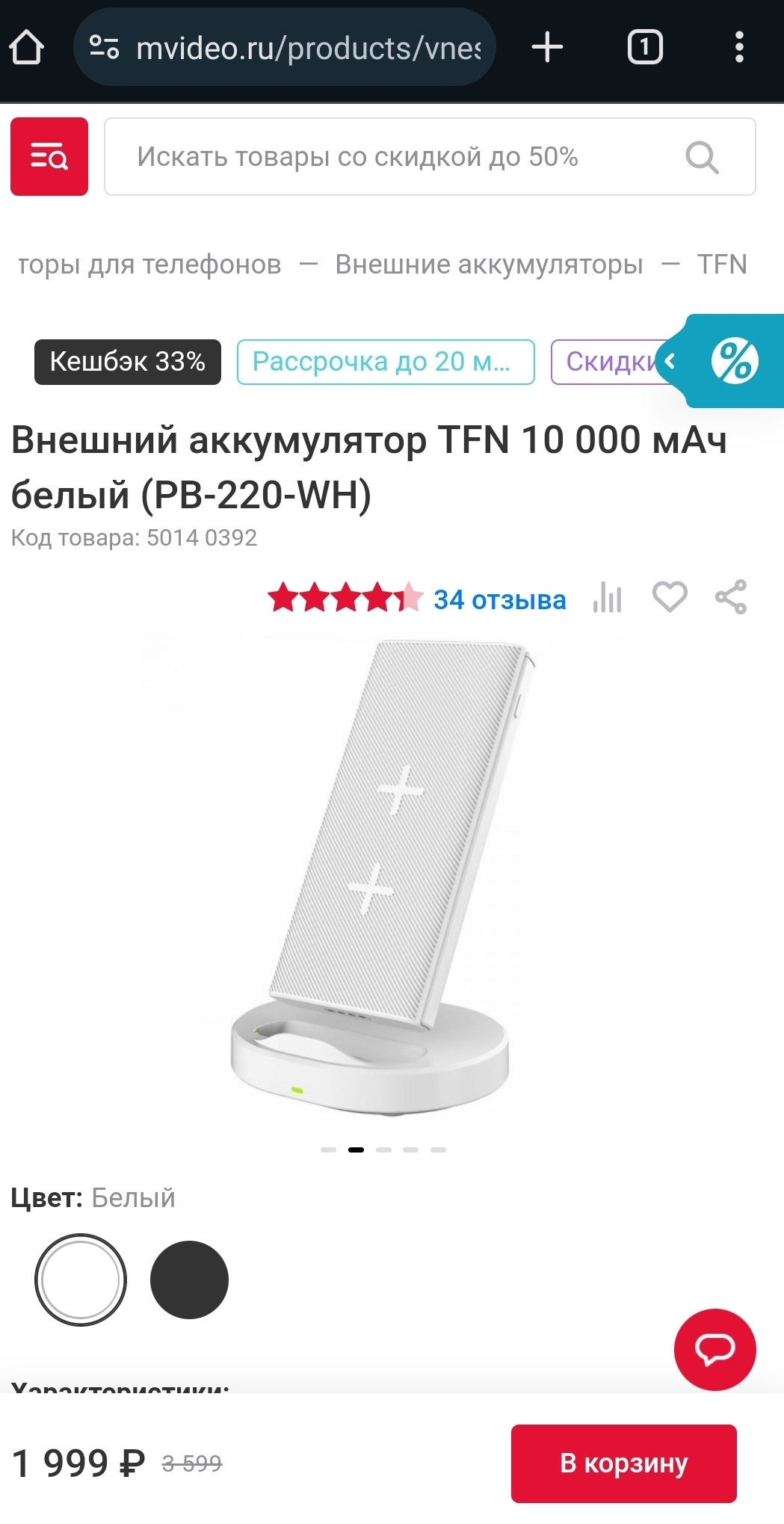The width and height of the screenshot is (784, 1524).
Task: Tap В корзину to add to cart
Action: point(623,1463)
